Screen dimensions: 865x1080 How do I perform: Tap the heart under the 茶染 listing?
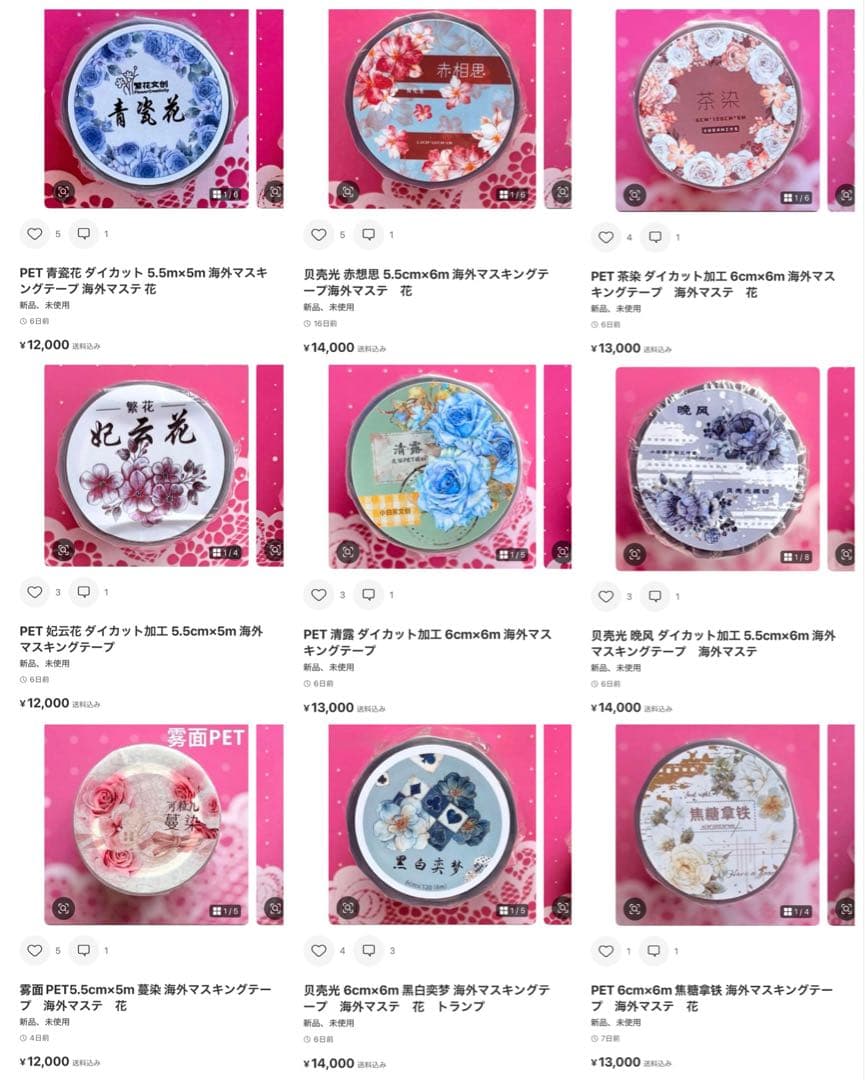click(x=606, y=237)
